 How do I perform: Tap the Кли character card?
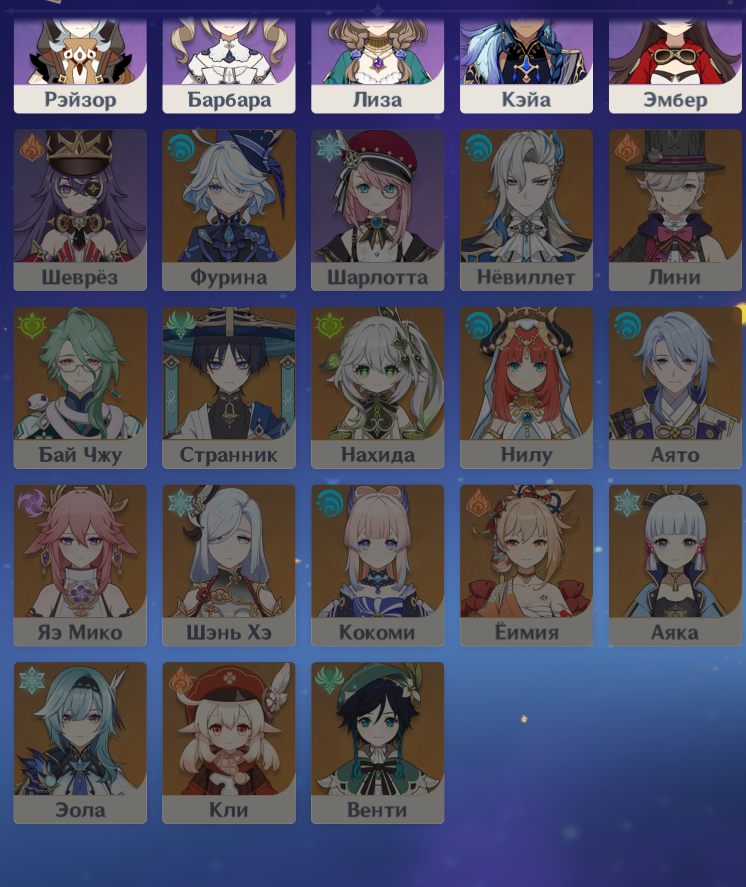click(229, 741)
